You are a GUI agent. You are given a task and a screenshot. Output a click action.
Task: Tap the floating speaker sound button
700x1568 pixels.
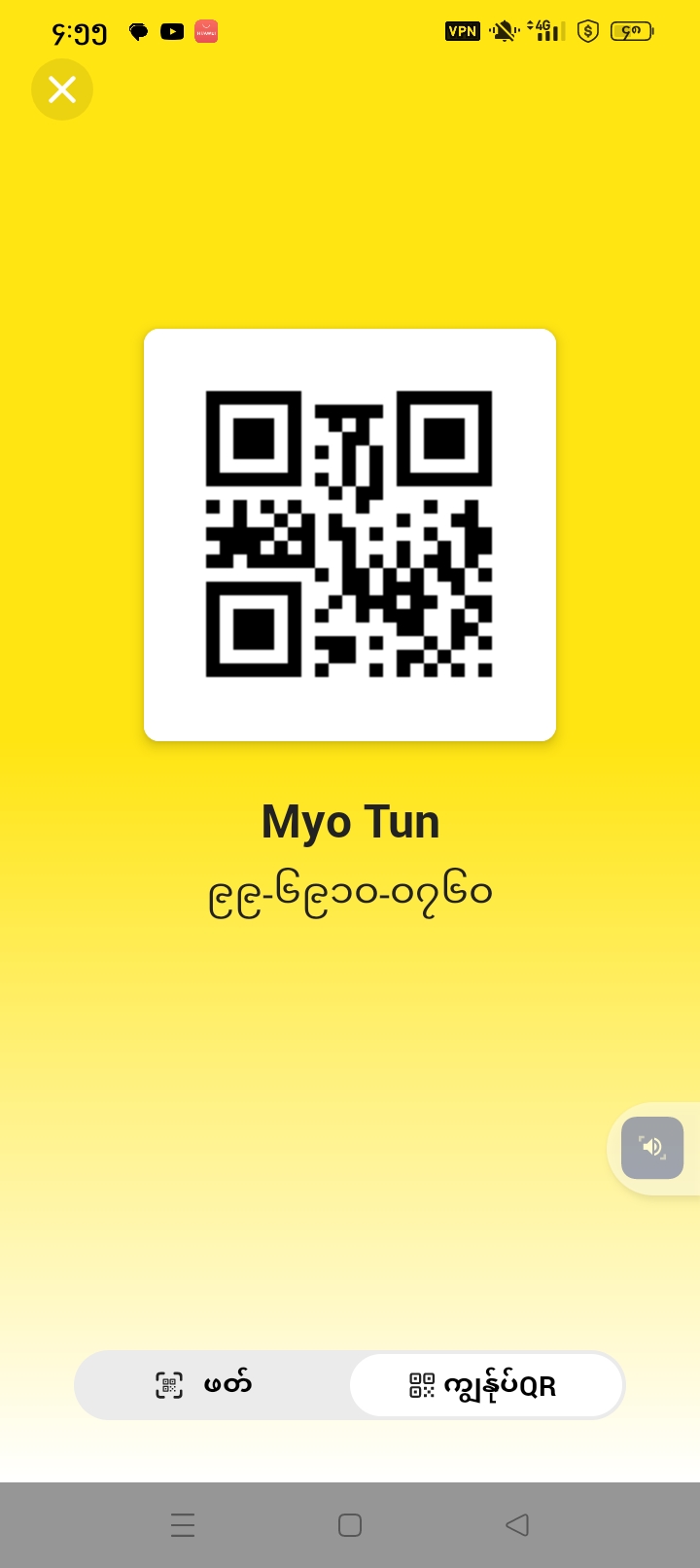click(x=651, y=1148)
